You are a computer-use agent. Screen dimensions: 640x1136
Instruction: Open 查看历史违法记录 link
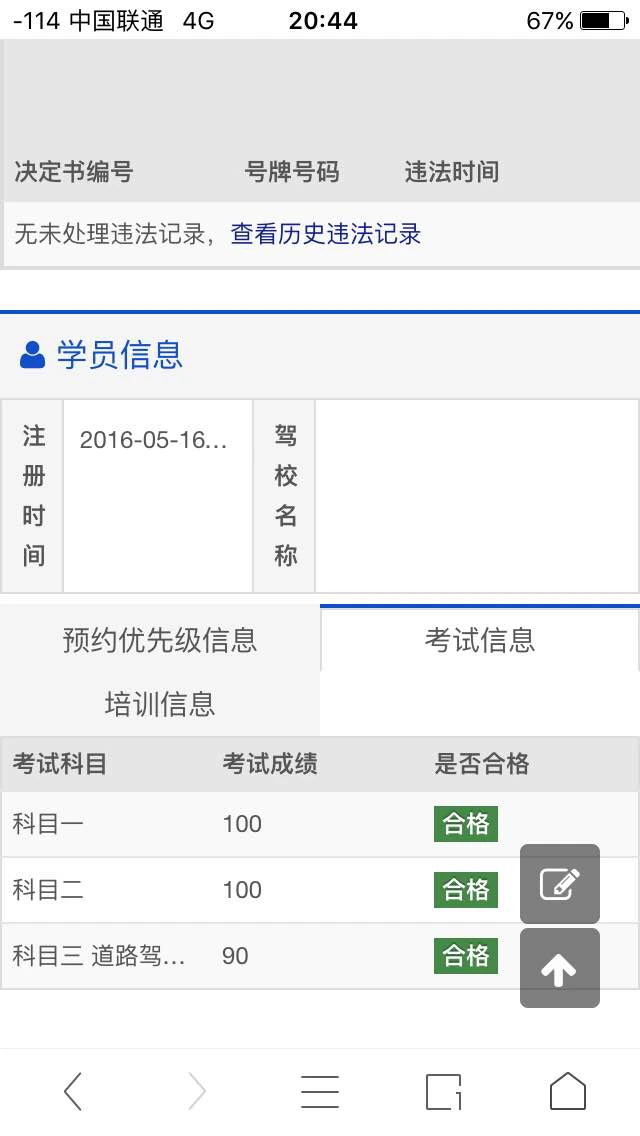pyautogui.click(x=326, y=234)
